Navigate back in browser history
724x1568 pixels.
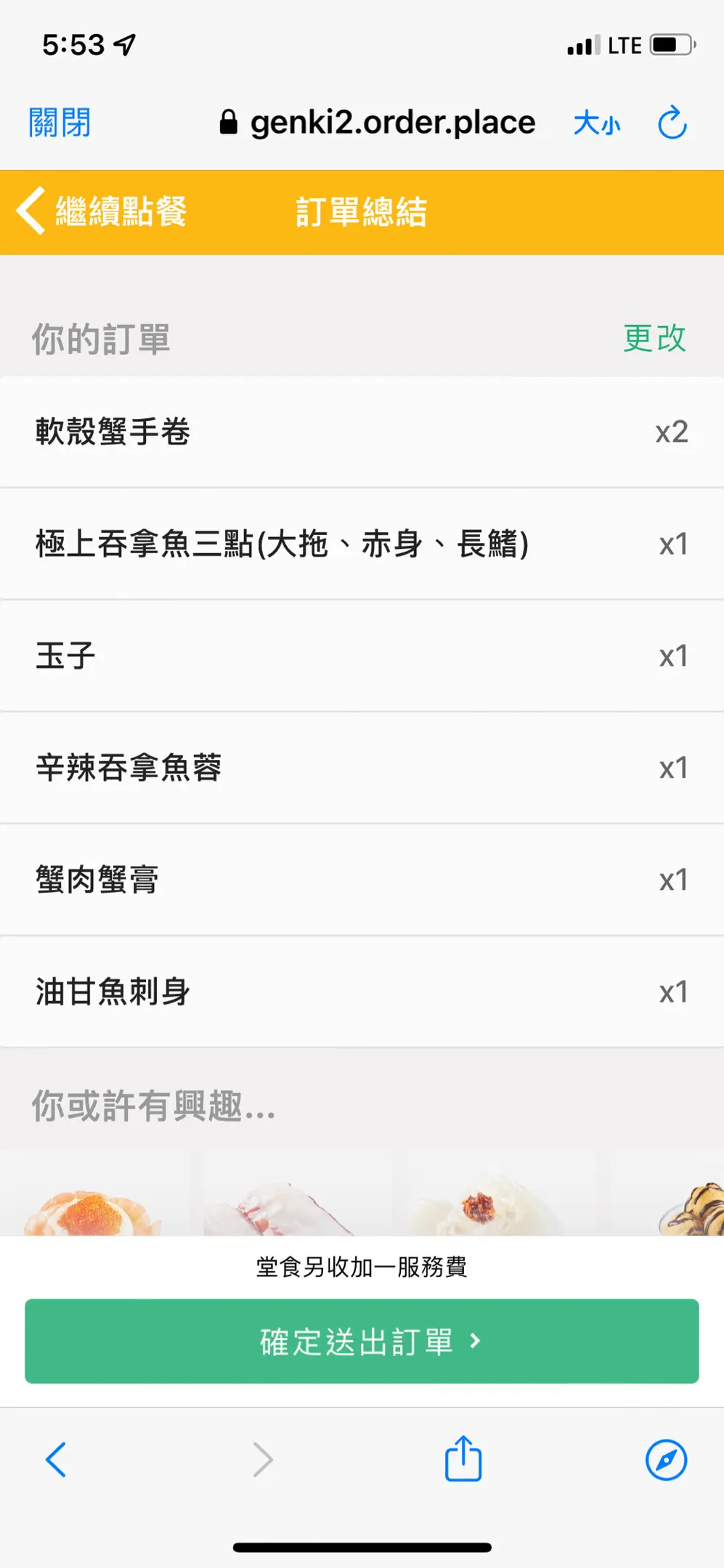[x=56, y=1459]
